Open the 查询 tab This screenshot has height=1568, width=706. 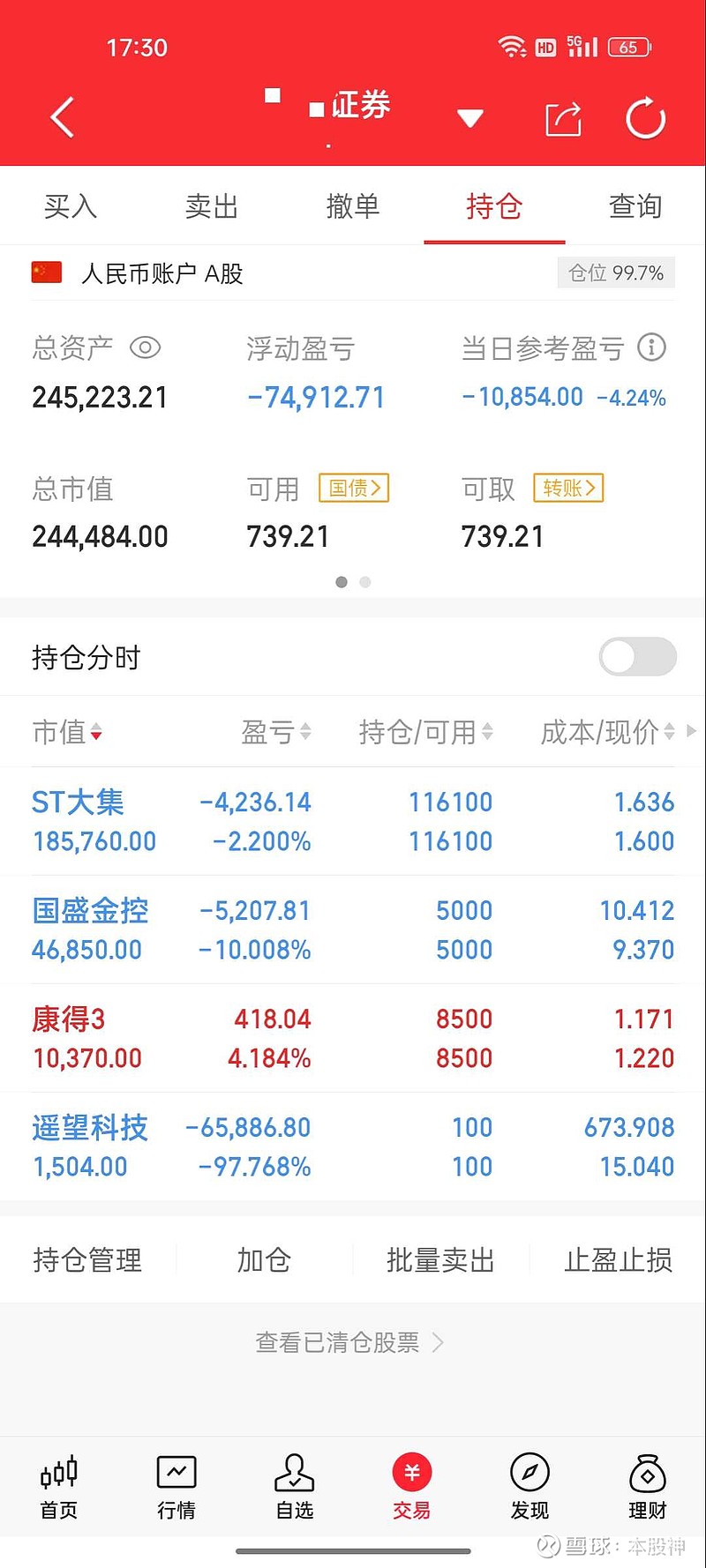coord(635,206)
